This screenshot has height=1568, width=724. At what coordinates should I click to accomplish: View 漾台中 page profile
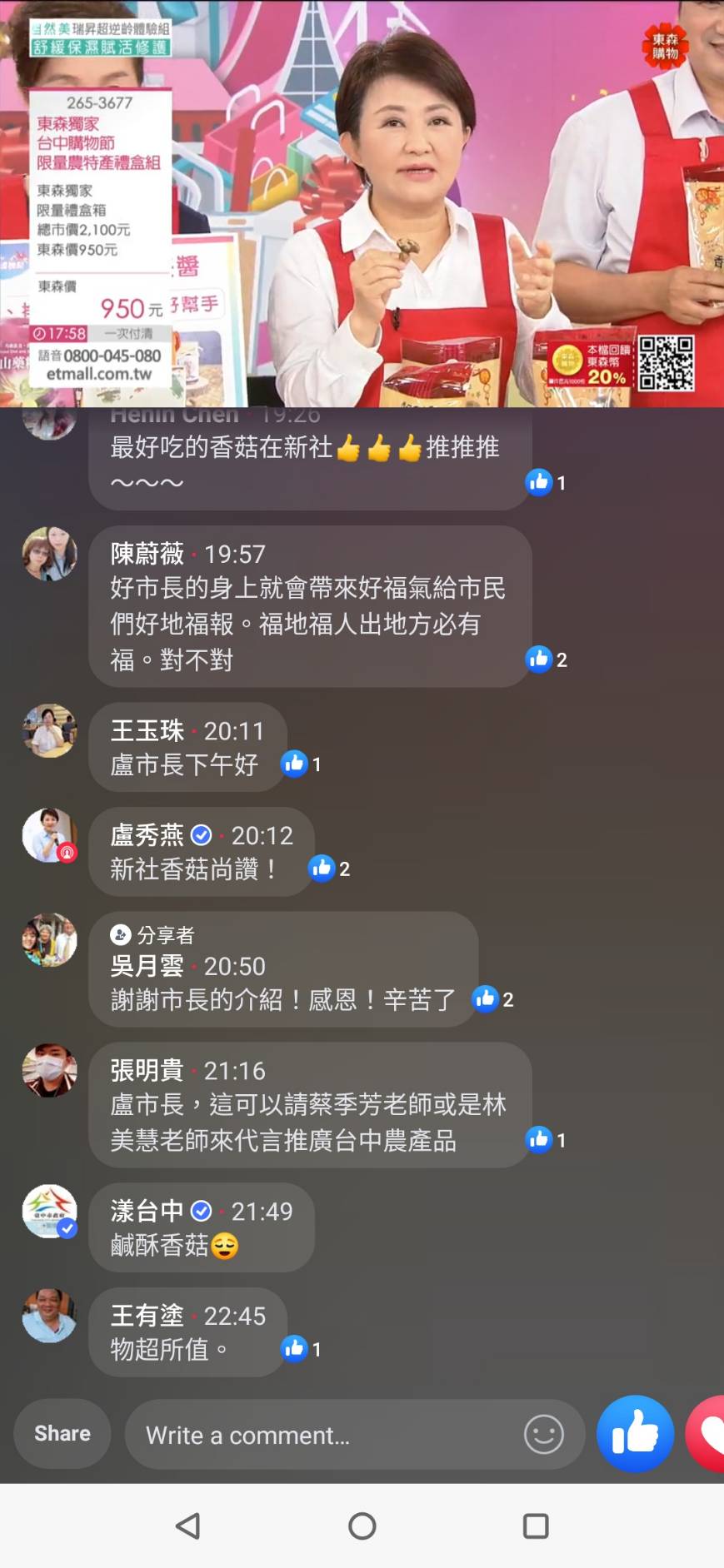(49, 1211)
